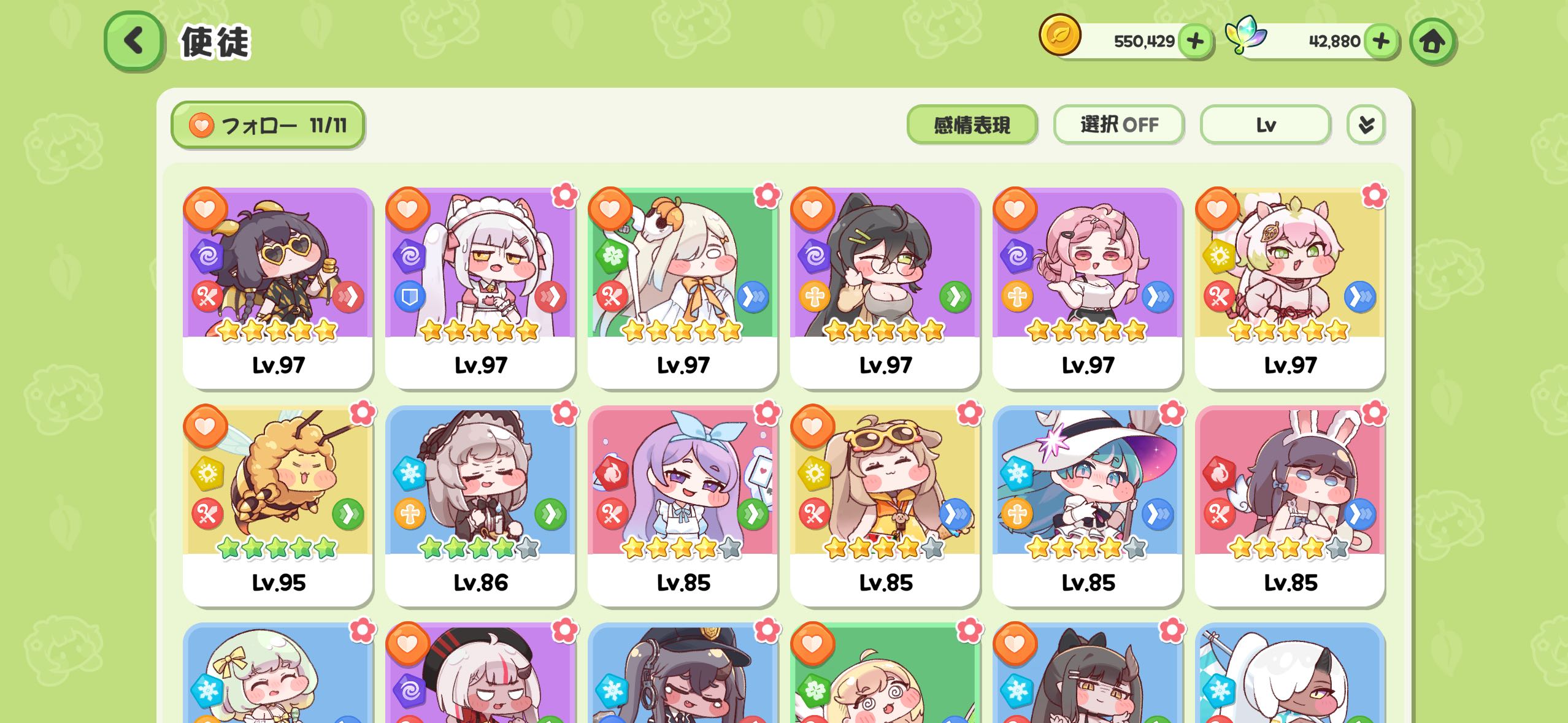The image size is (1568, 723).
Task: Select the bunny-eared apostle at Lv.85
Action: click(x=1290, y=506)
